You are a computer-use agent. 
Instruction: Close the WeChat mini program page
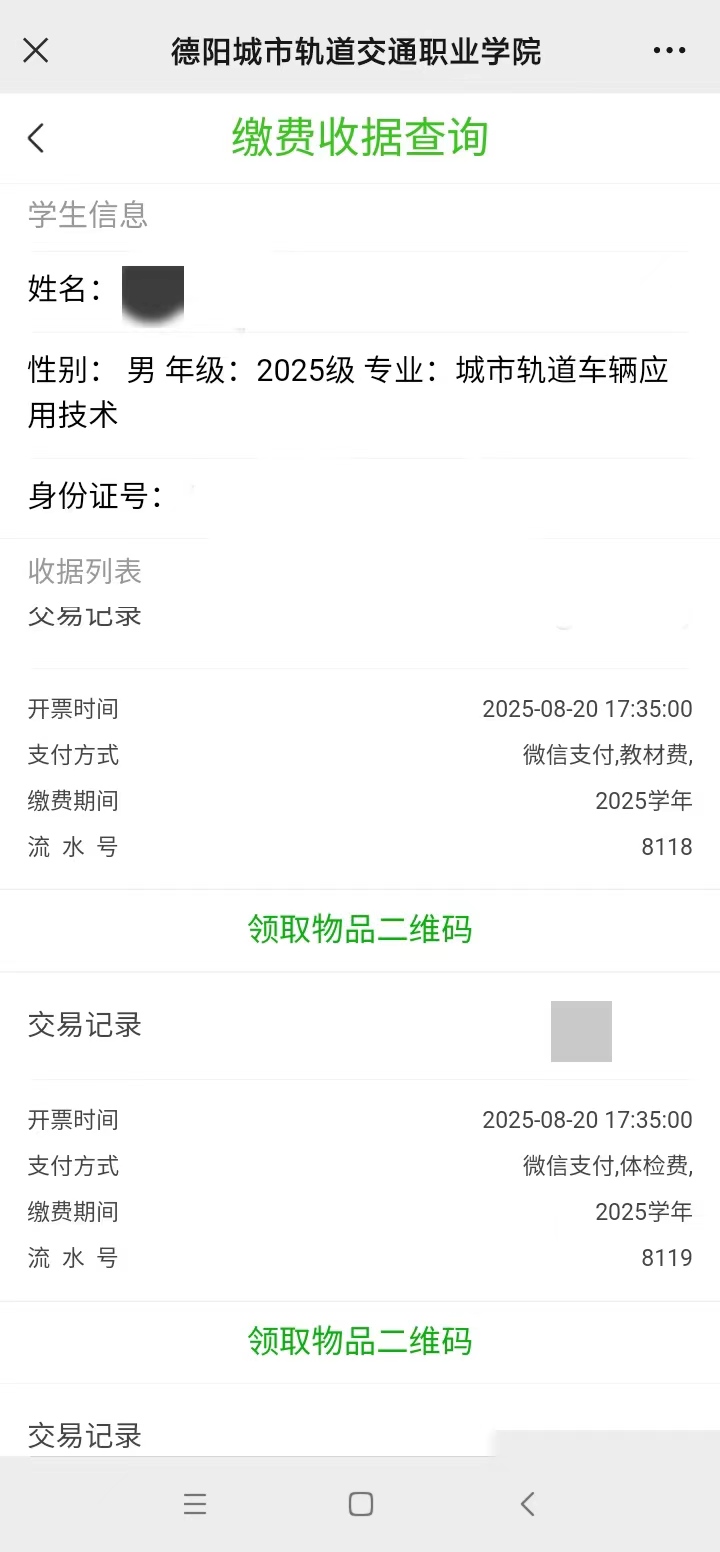[x=36, y=50]
